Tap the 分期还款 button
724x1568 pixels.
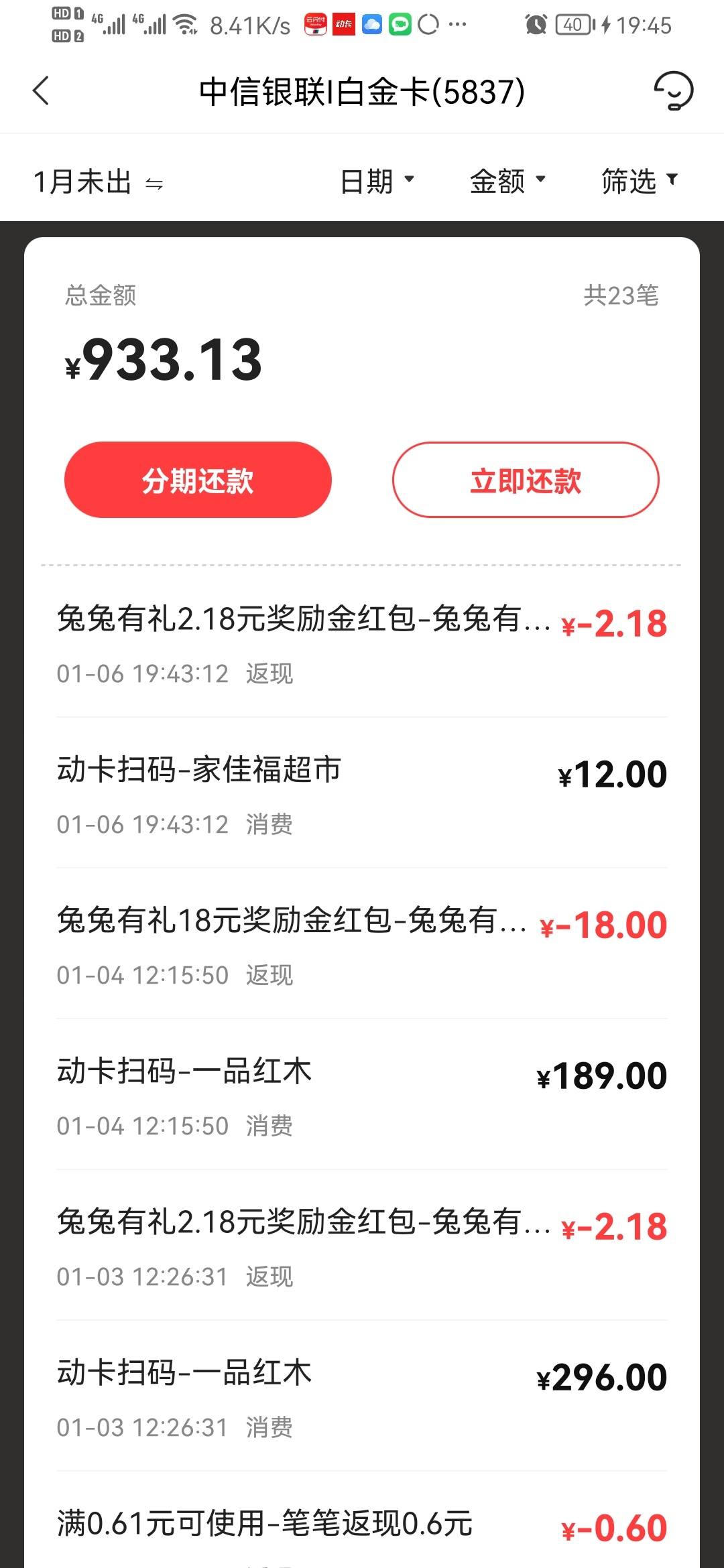click(198, 480)
